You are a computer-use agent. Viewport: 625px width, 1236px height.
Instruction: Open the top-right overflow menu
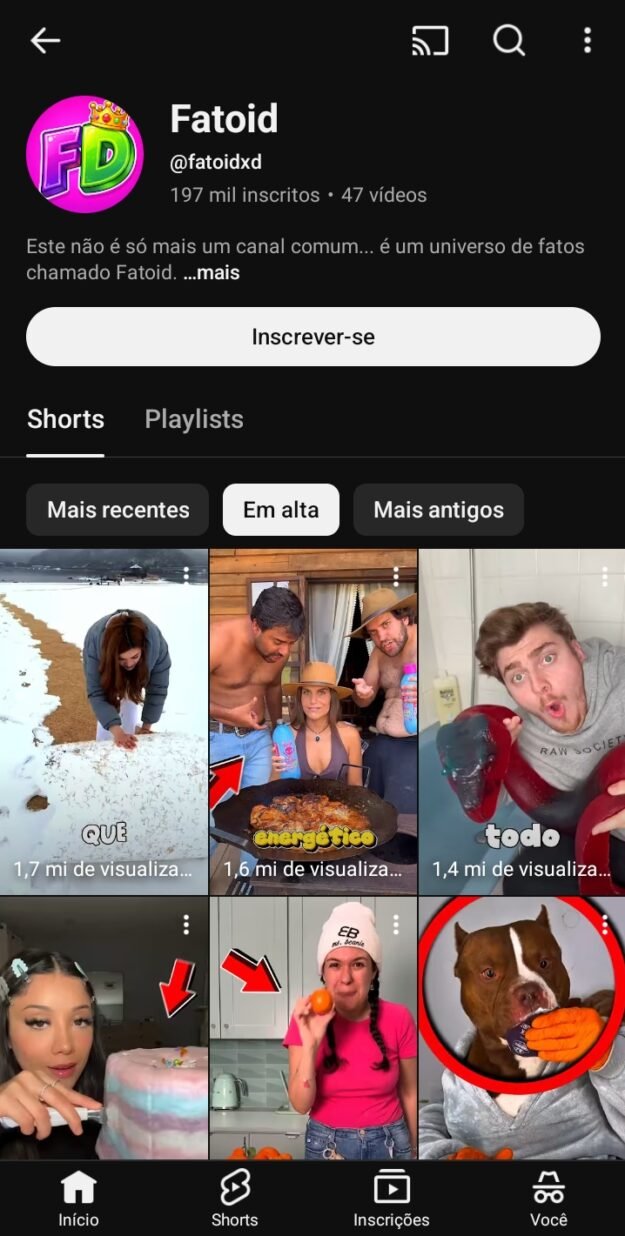(x=587, y=40)
